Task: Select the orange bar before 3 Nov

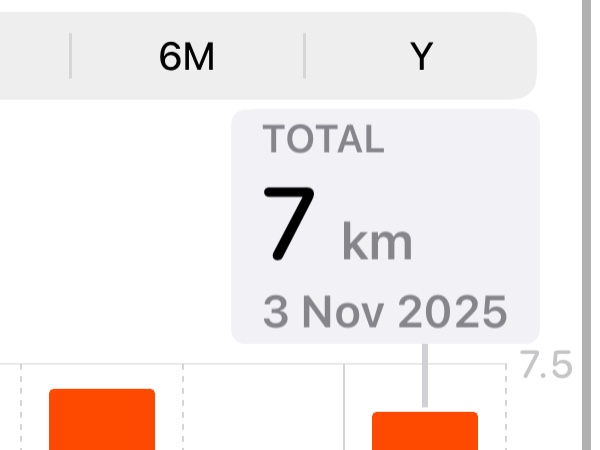Action: (x=102, y=420)
